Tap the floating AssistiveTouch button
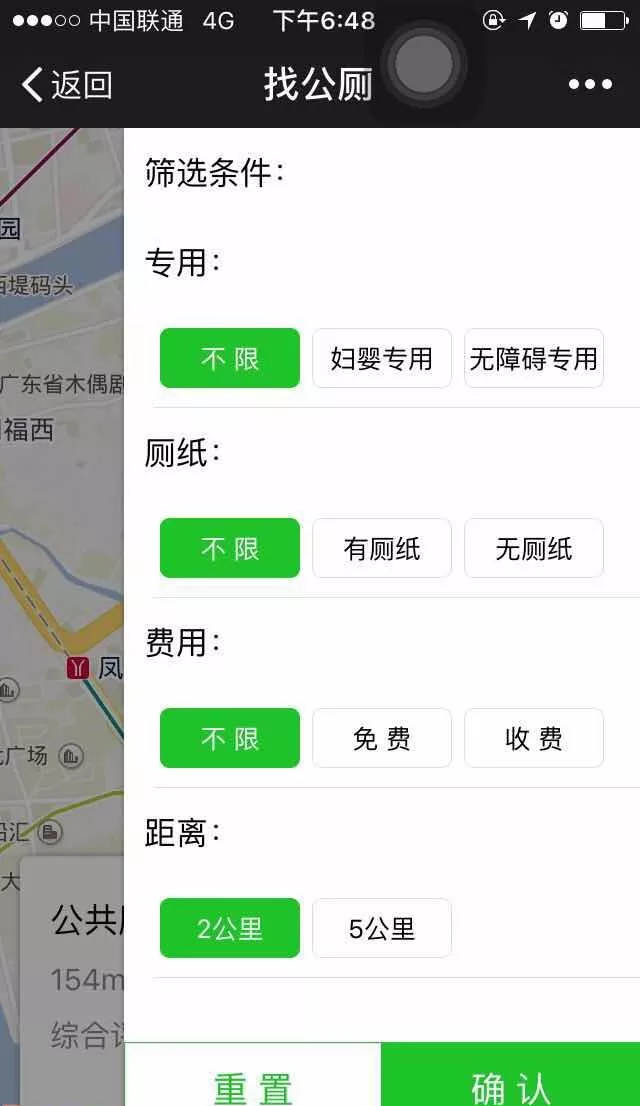 coord(423,64)
